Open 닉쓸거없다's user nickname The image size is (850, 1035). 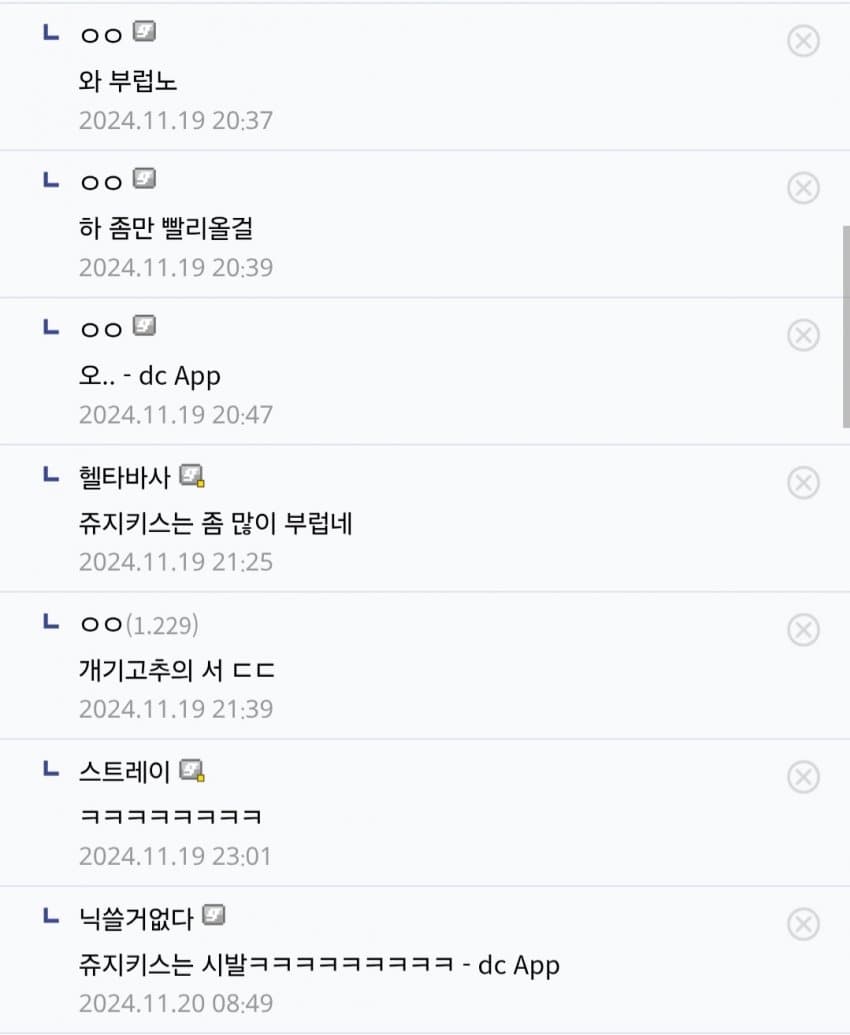pyautogui.click(x=136, y=918)
